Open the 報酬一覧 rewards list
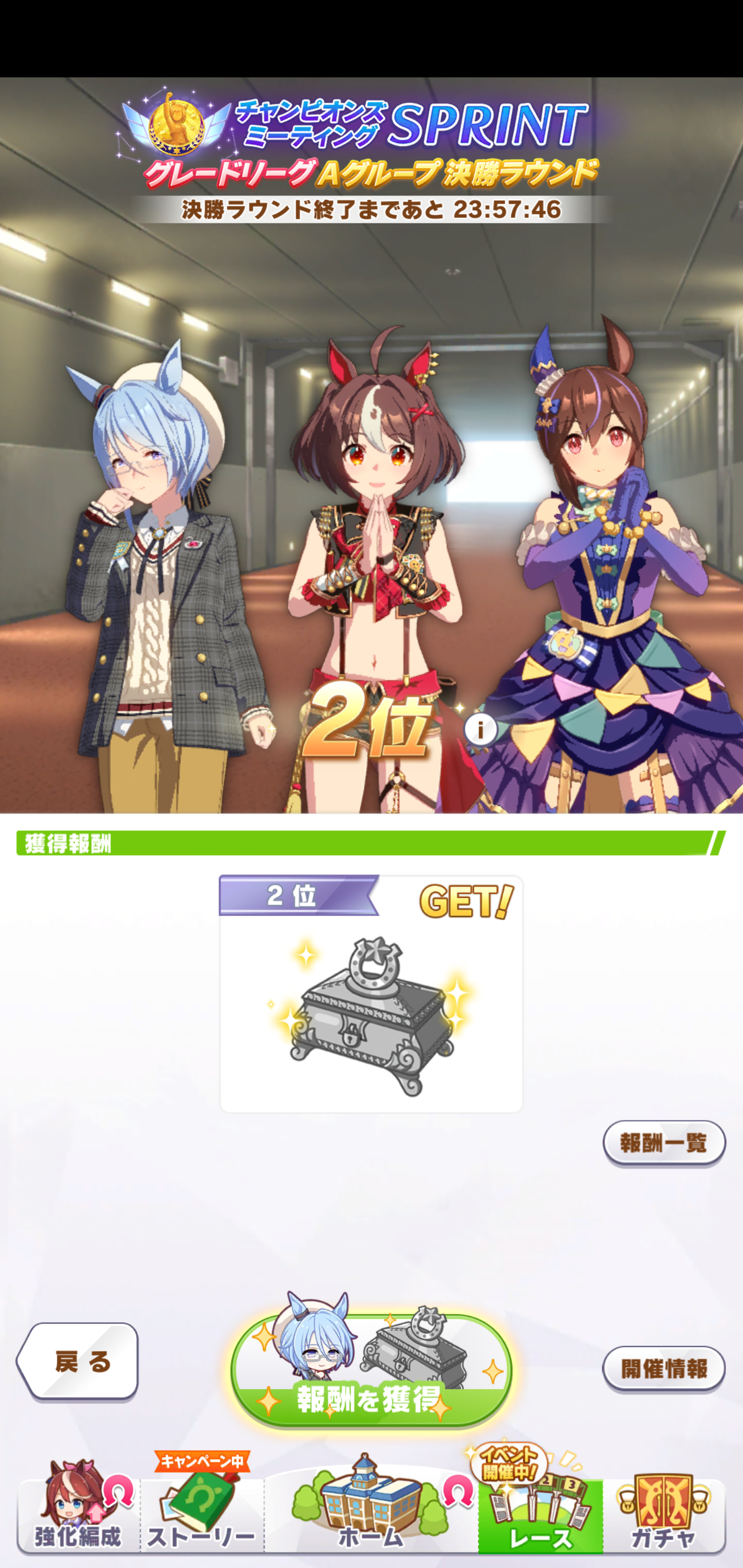This screenshot has height=1568, width=743. click(x=664, y=1142)
